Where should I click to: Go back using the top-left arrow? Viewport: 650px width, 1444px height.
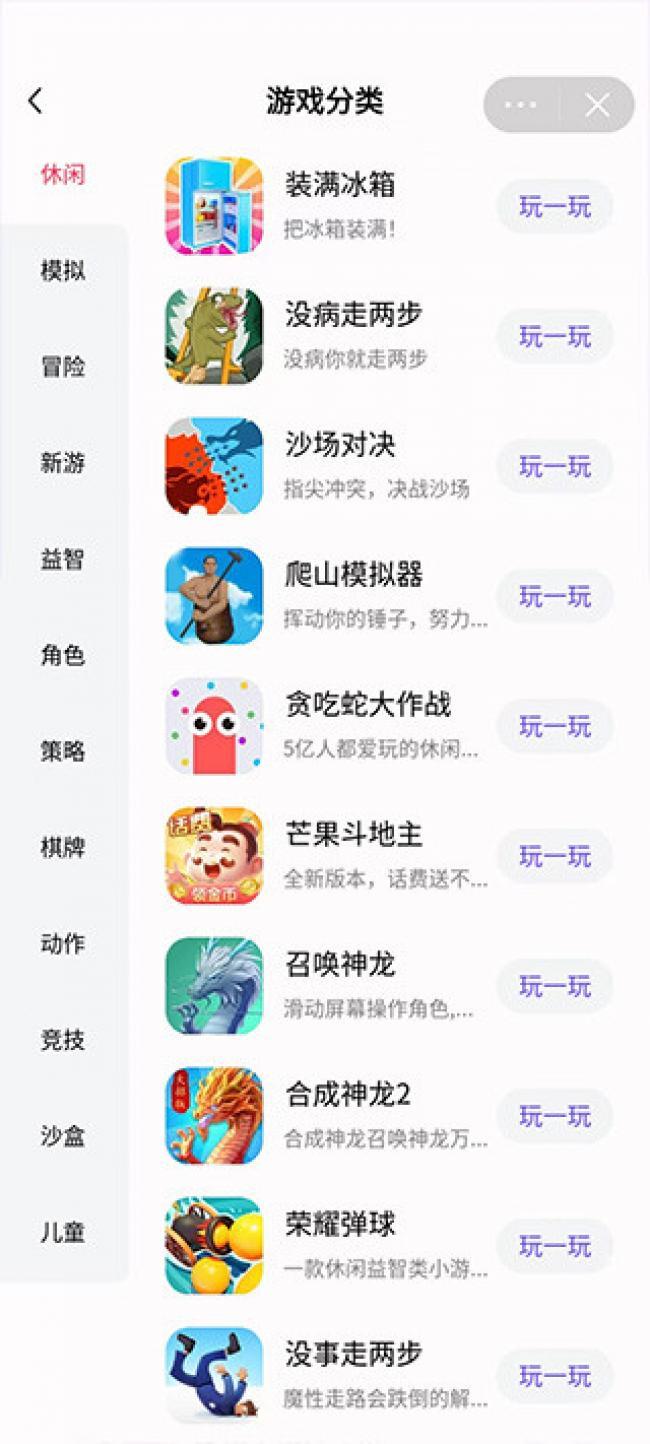pos(36,101)
